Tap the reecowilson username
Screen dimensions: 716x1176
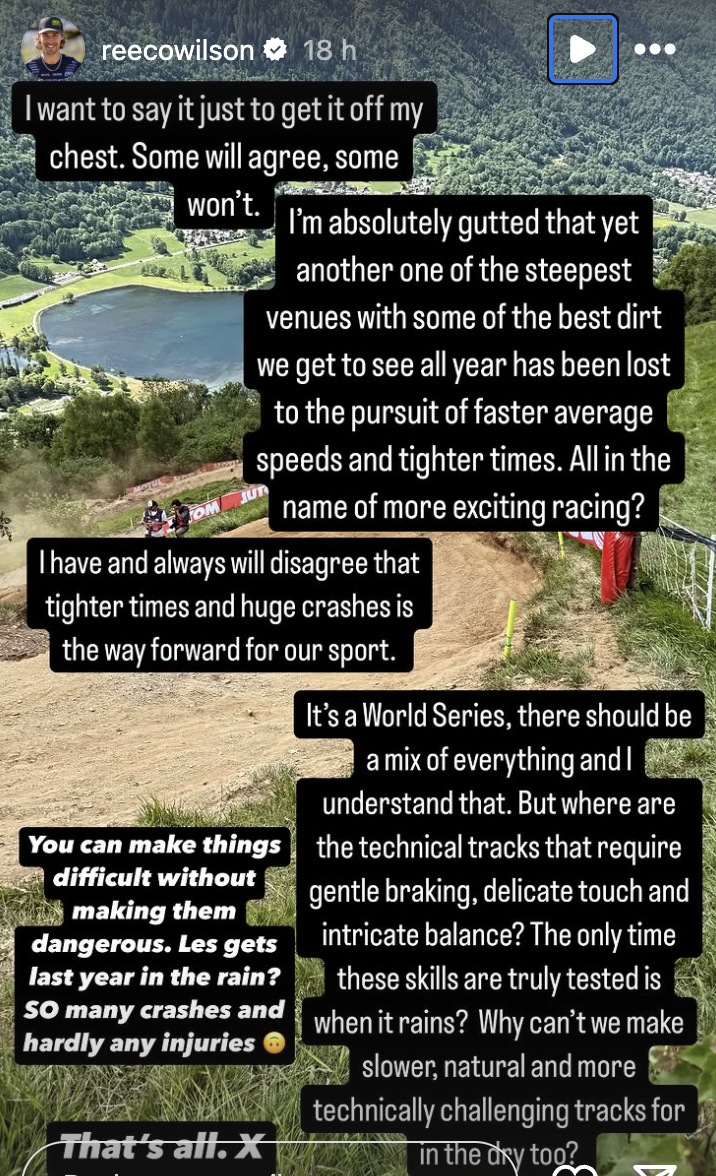[x=178, y=50]
